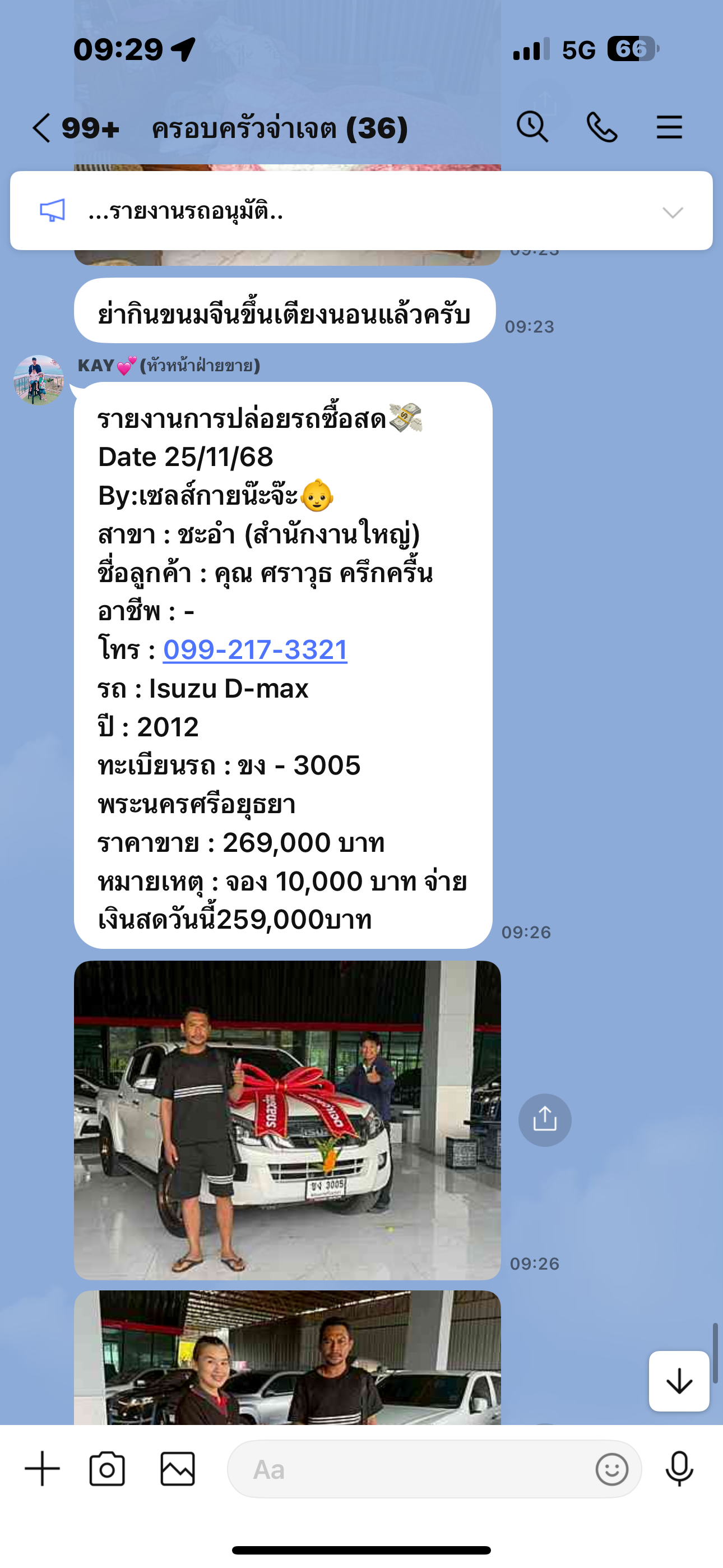Go back to the chat list
Viewport: 723px width, 1568px height.
coord(41,128)
